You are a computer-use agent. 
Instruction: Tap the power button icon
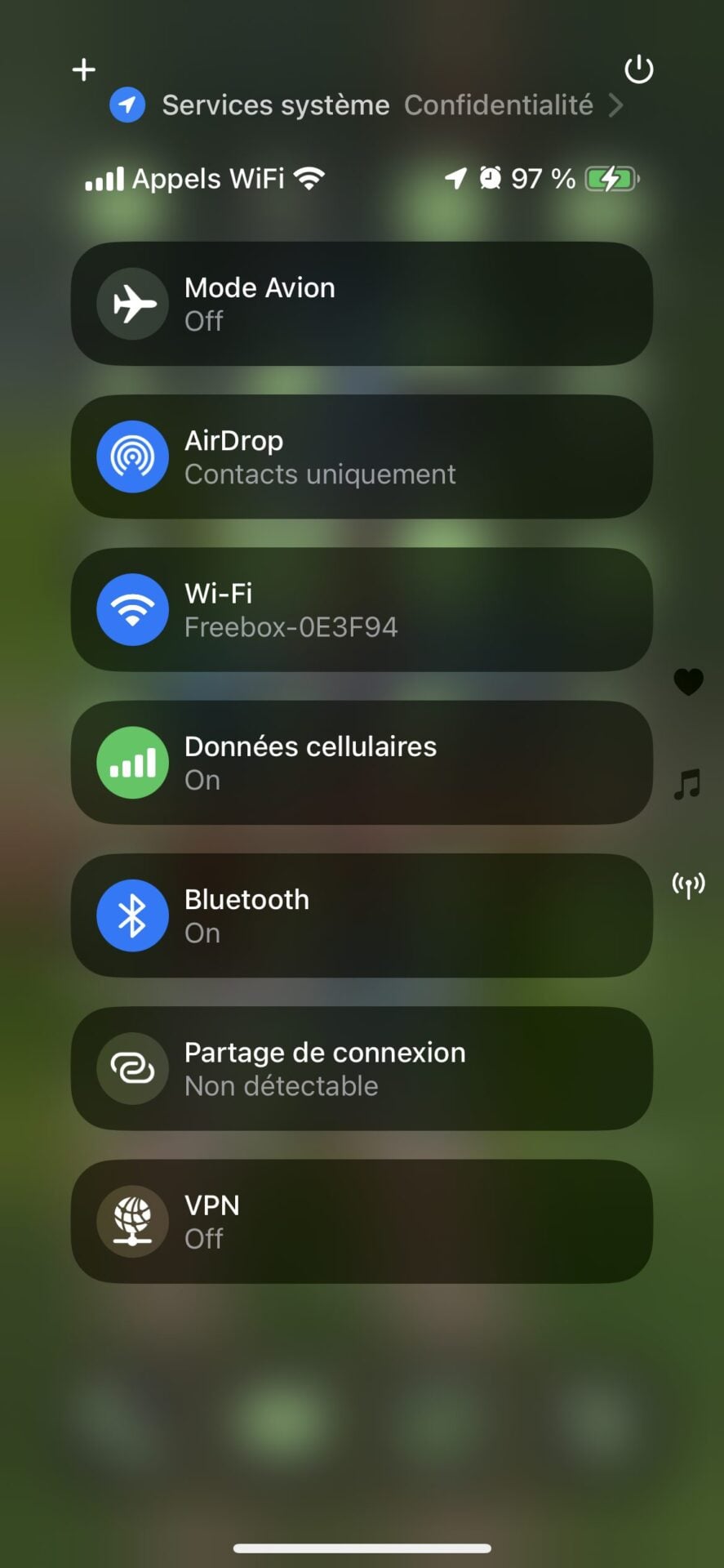coord(638,69)
